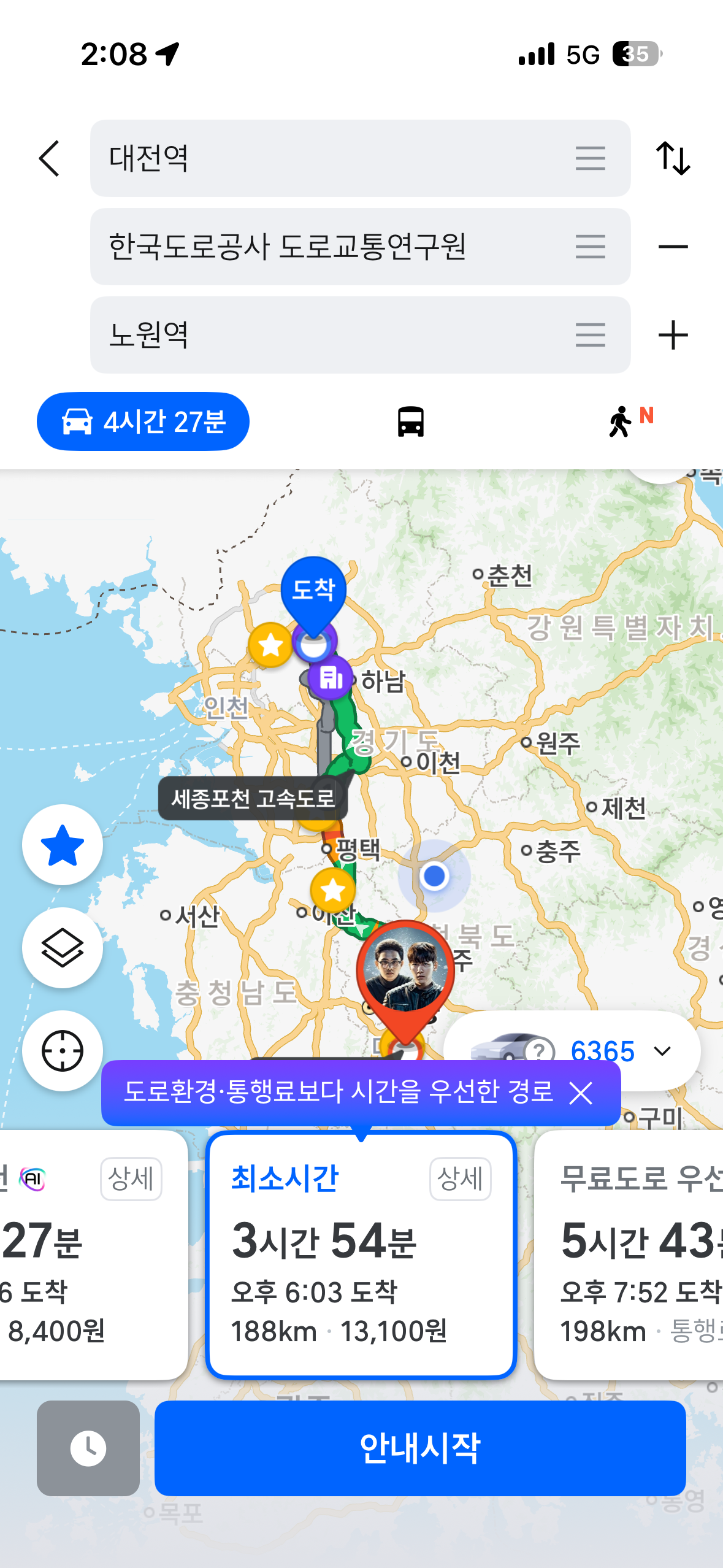The height and width of the screenshot is (1568, 723).
Task: Open favorites with the blue star button
Action: (x=63, y=845)
